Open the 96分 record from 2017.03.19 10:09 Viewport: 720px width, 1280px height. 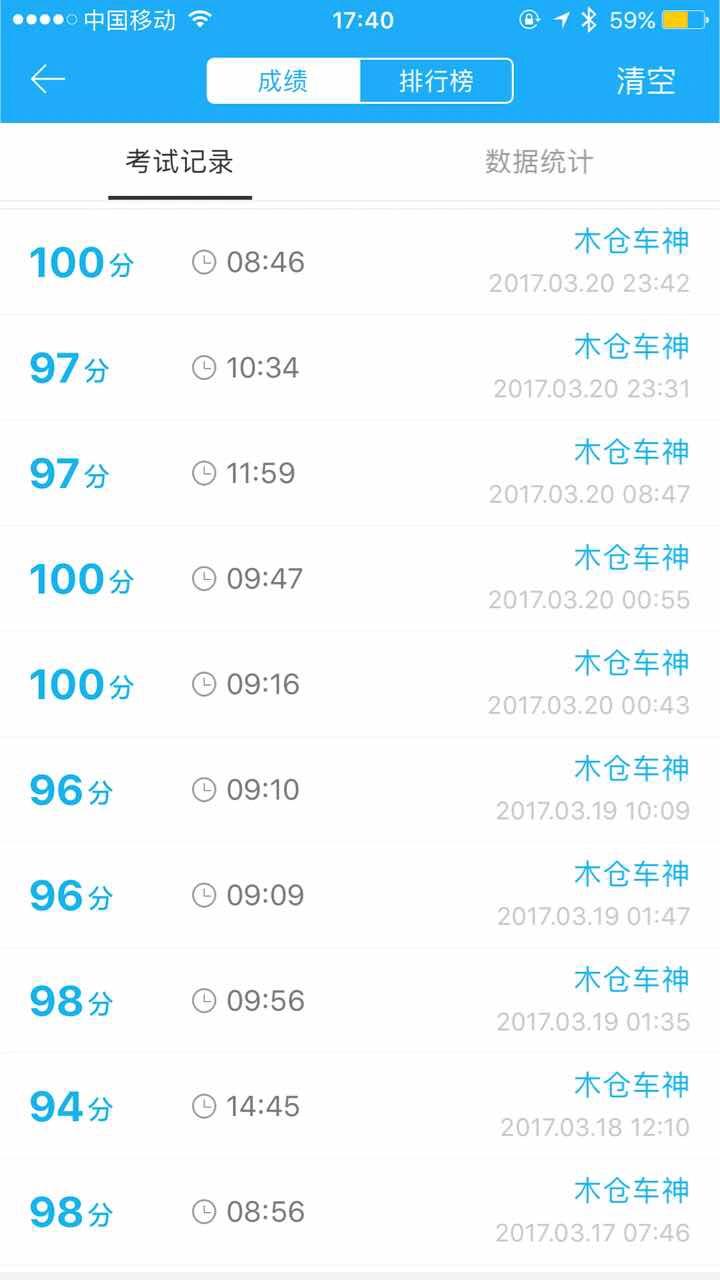coord(360,790)
